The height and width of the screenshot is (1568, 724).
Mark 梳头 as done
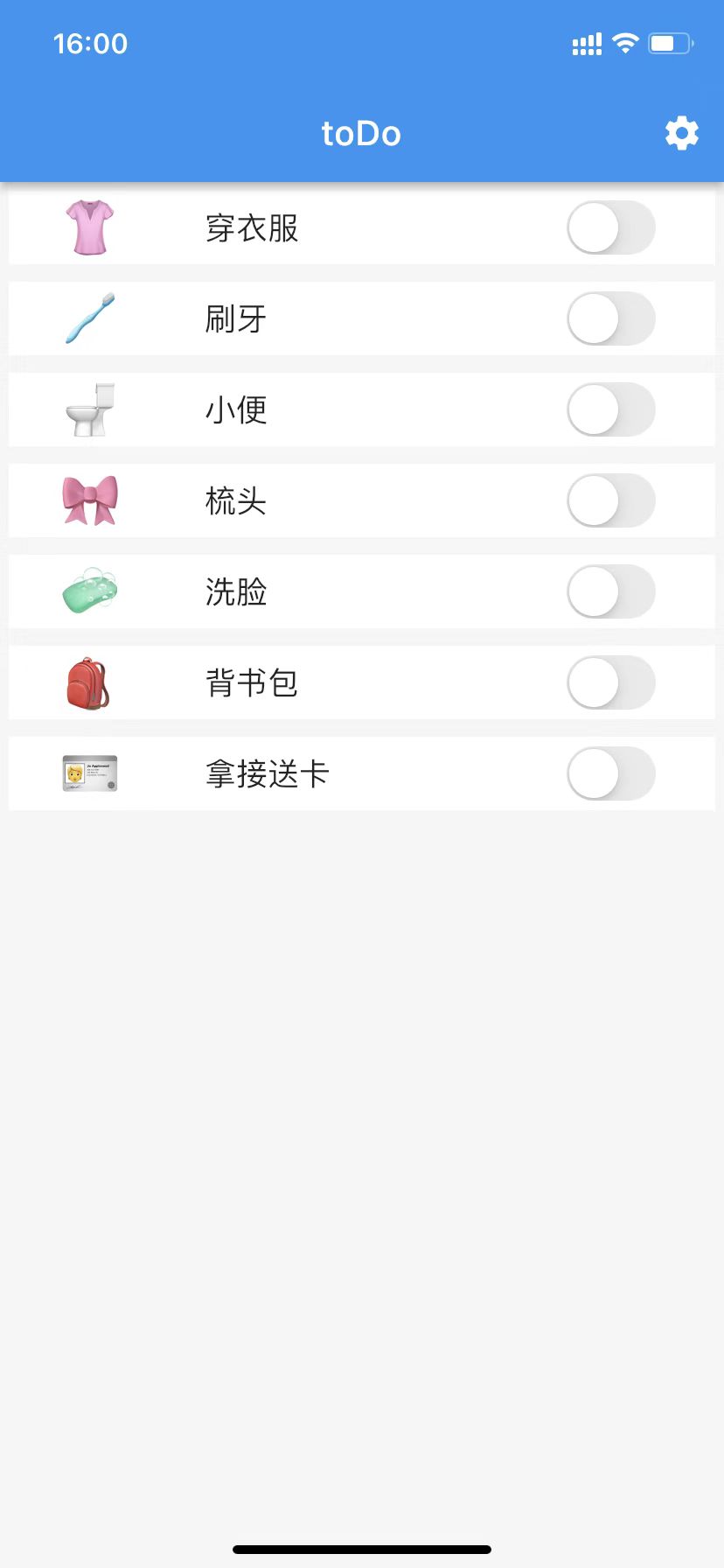point(610,500)
